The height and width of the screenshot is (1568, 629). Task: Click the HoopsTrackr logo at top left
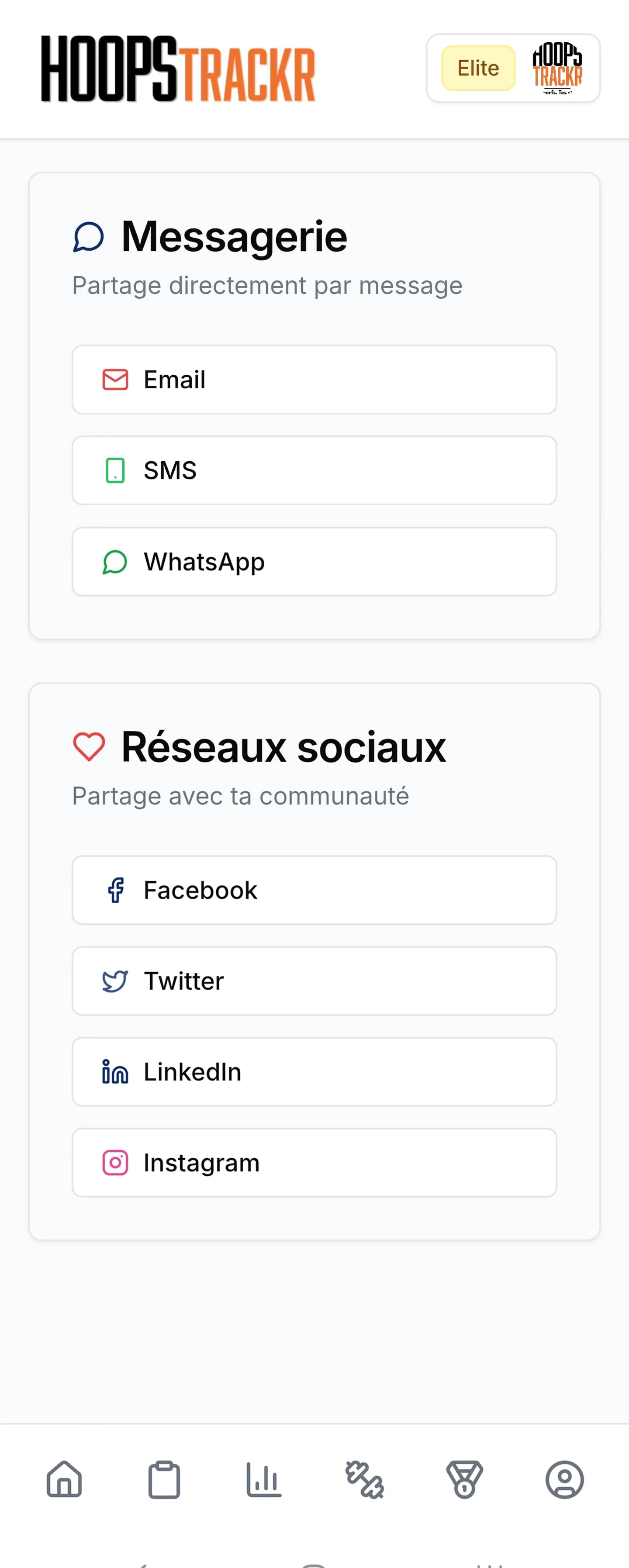[178, 69]
